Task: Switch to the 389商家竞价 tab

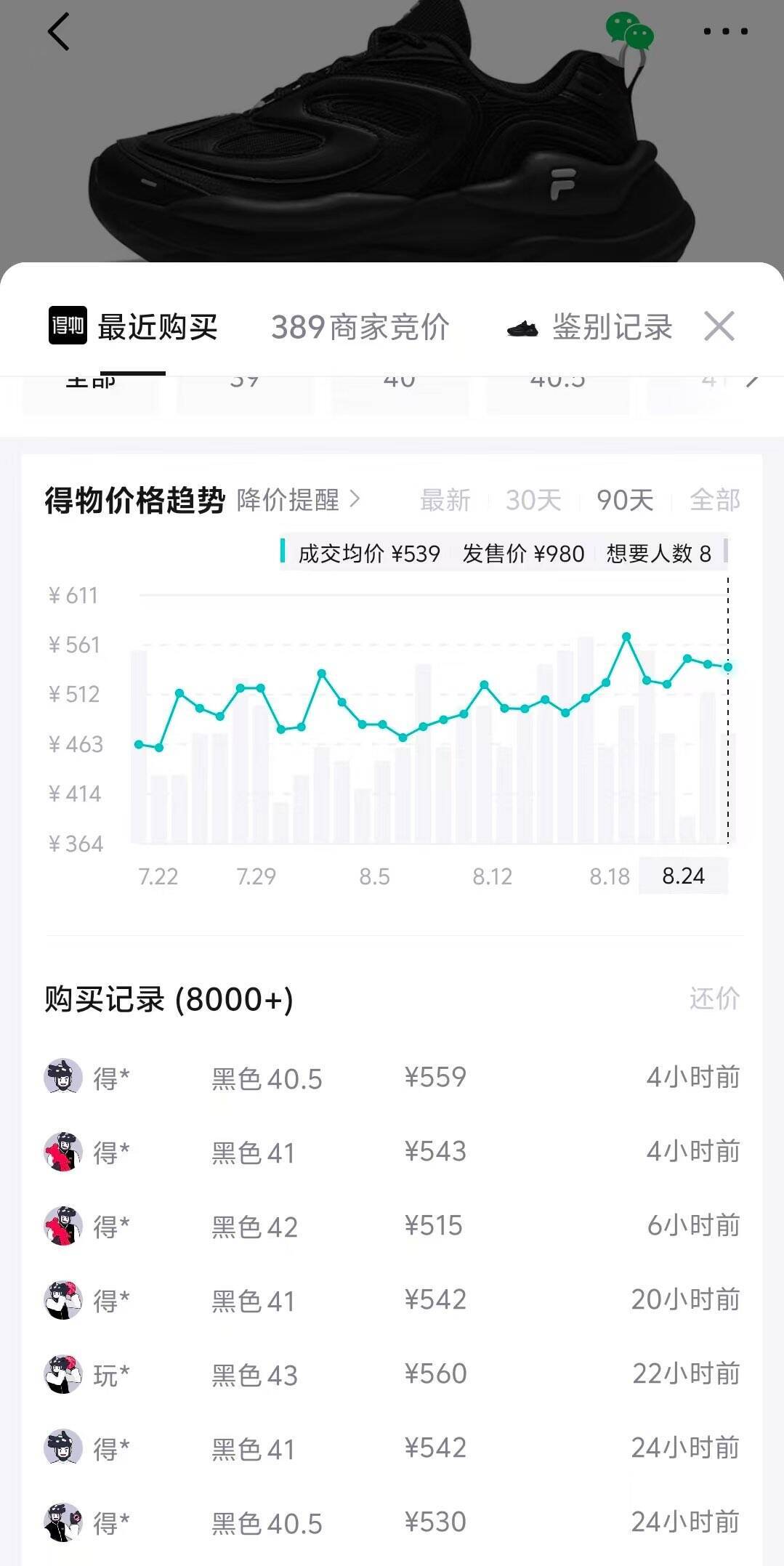Action: coord(360,327)
